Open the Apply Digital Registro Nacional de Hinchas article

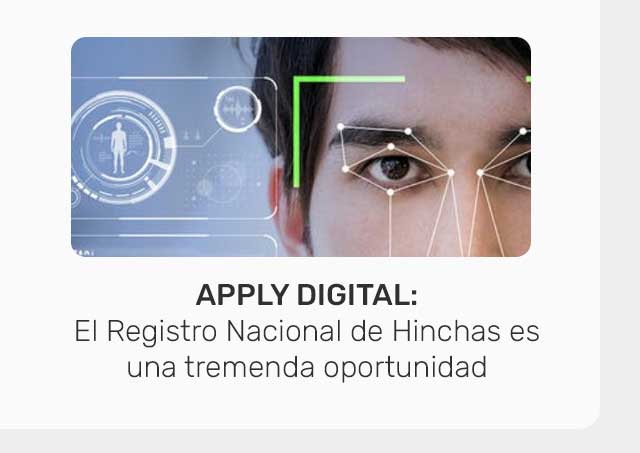tap(306, 331)
